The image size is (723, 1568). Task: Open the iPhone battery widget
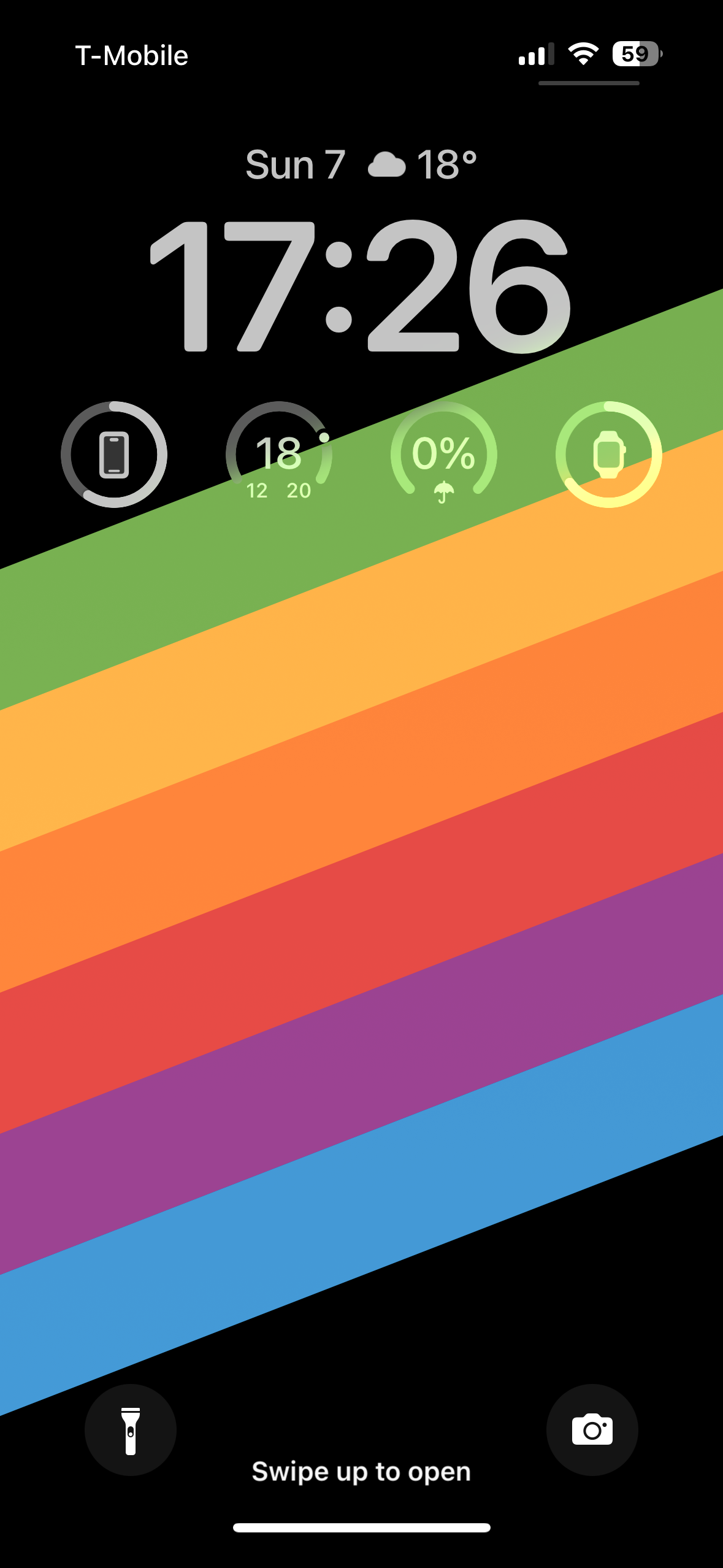pyautogui.click(x=114, y=455)
